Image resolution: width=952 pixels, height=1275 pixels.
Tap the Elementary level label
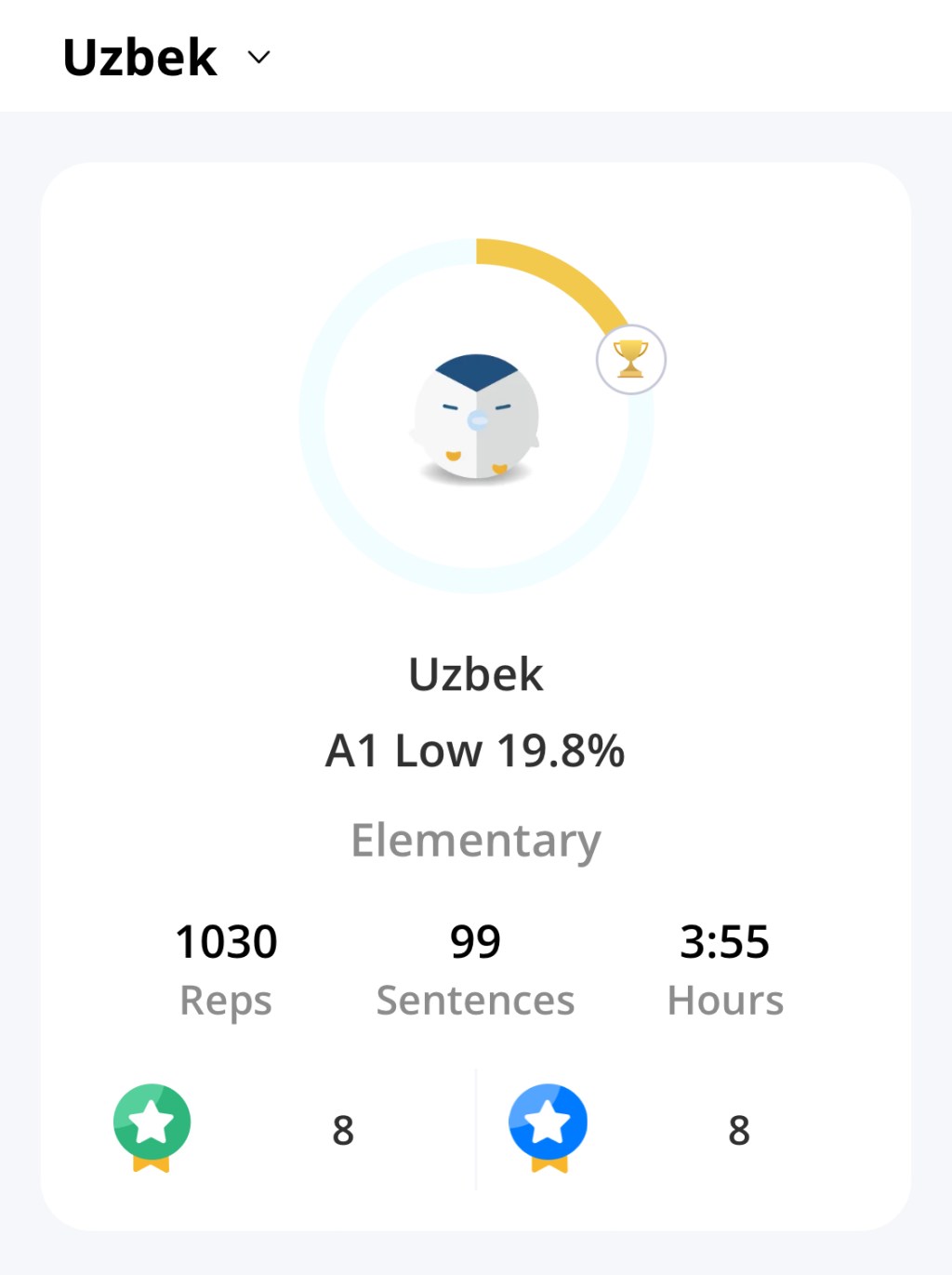pos(475,839)
